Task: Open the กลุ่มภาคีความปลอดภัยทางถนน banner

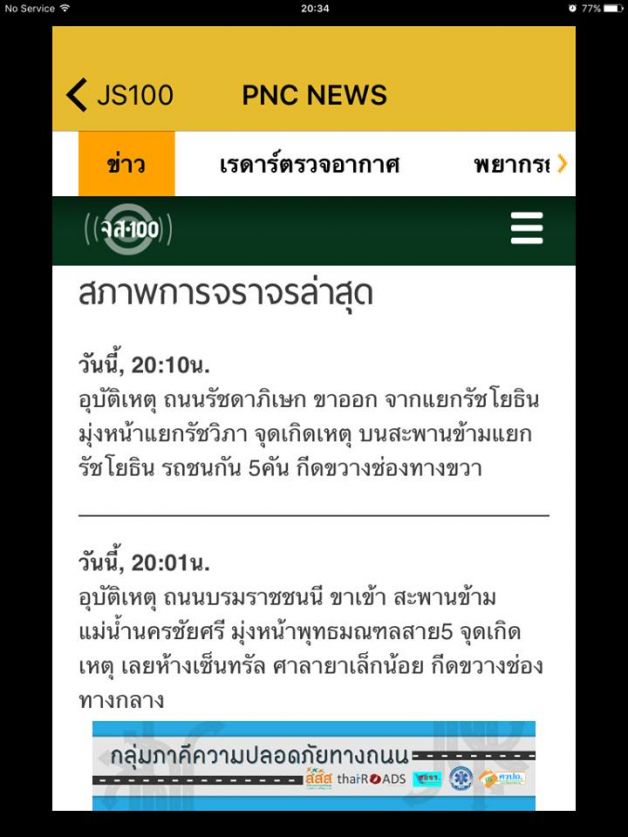Action: click(314, 765)
